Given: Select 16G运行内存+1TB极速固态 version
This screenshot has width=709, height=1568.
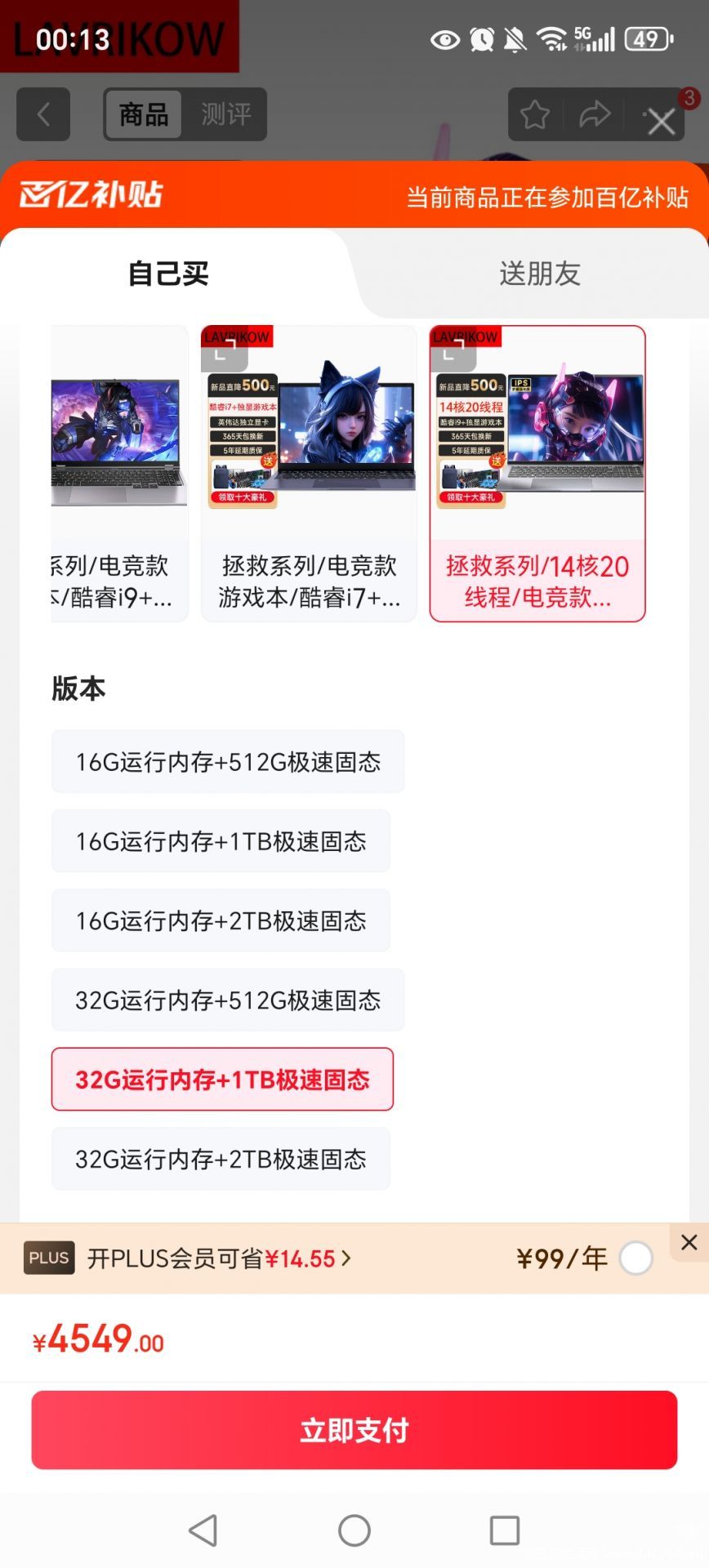Looking at the screenshot, I should pyautogui.click(x=221, y=841).
